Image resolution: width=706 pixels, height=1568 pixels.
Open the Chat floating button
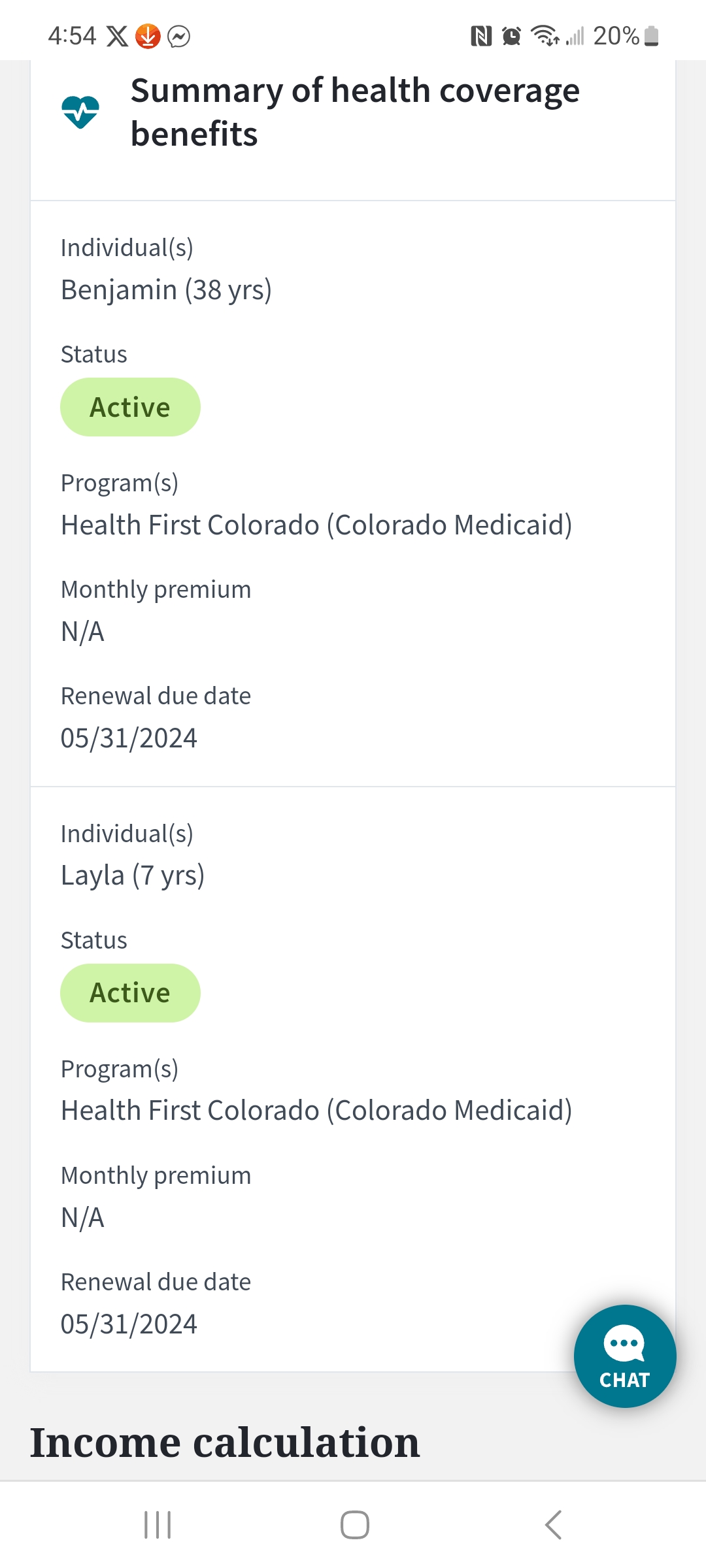[625, 1356]
